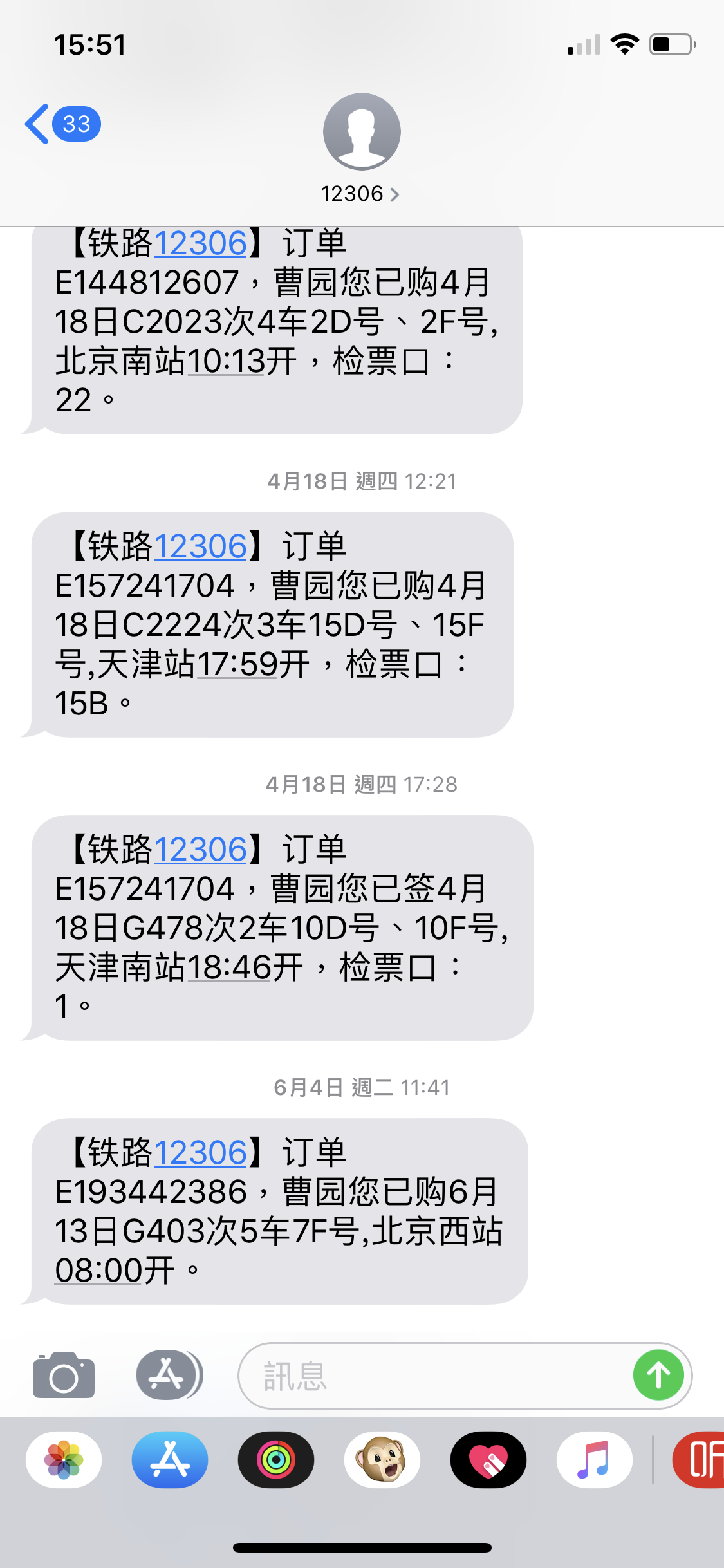
Task: Open the App Store iMessage app
Action: pyautogui.click(x=170, y=1460)
